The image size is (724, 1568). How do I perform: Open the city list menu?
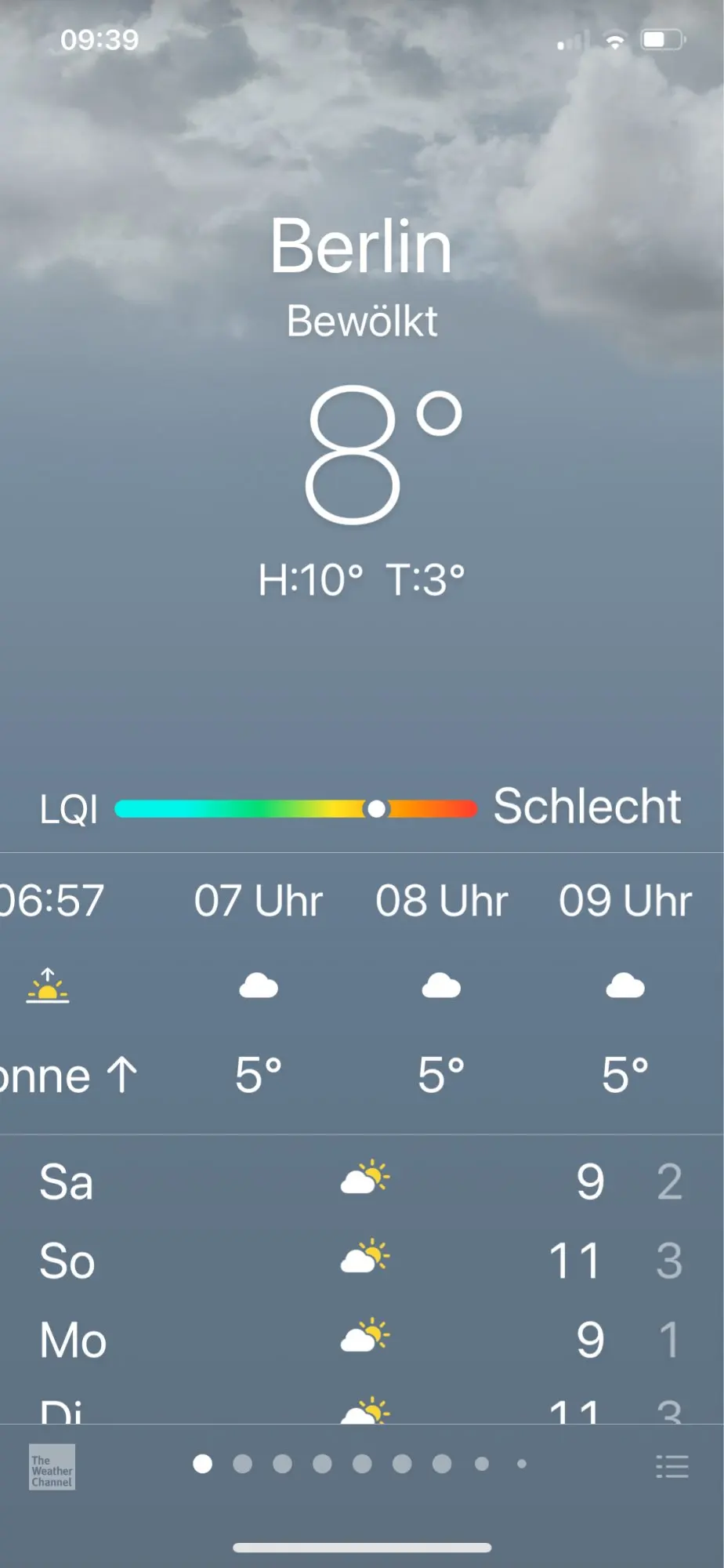[x=672, y=1466]
